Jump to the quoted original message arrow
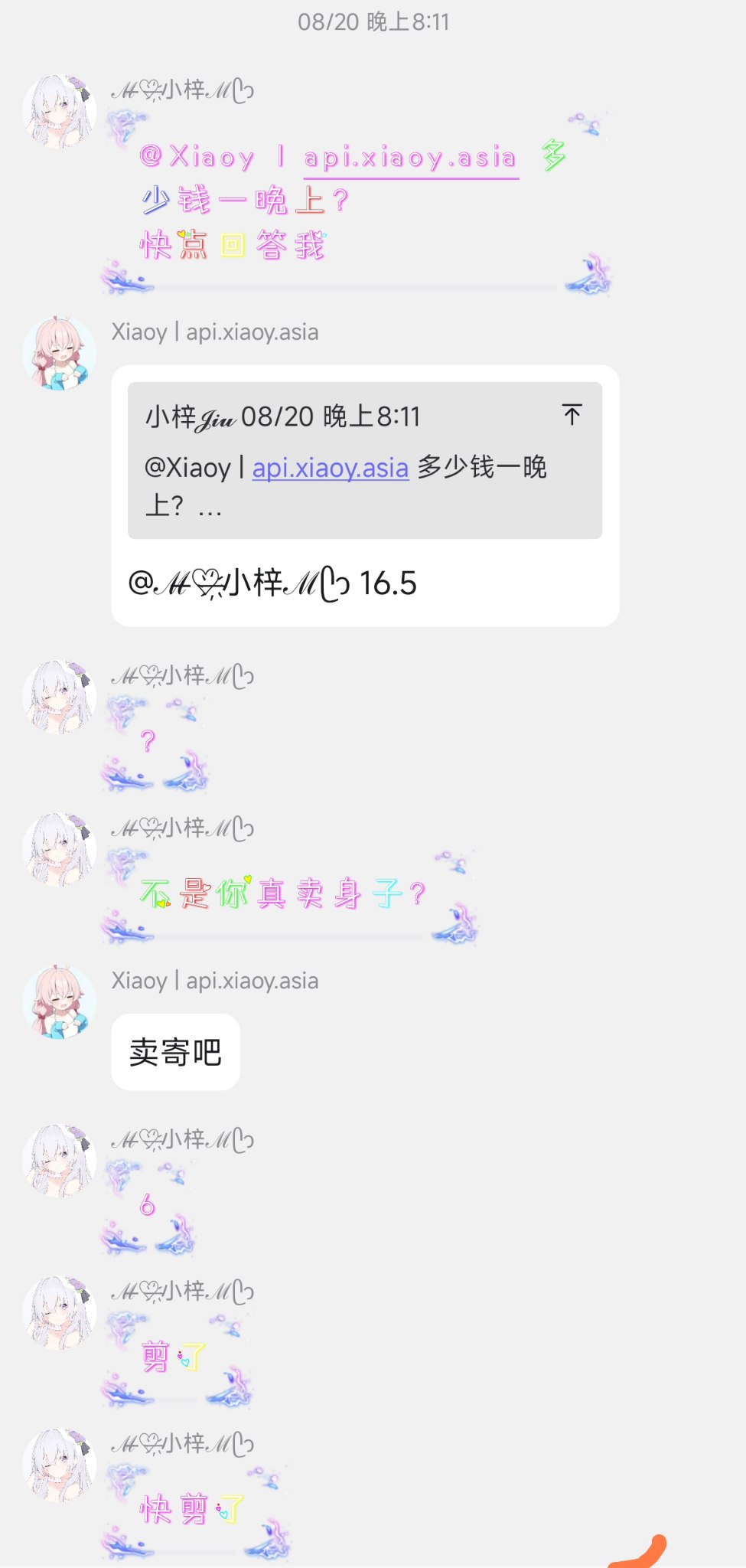This screenshot has width=746, height=1568. 572,414
